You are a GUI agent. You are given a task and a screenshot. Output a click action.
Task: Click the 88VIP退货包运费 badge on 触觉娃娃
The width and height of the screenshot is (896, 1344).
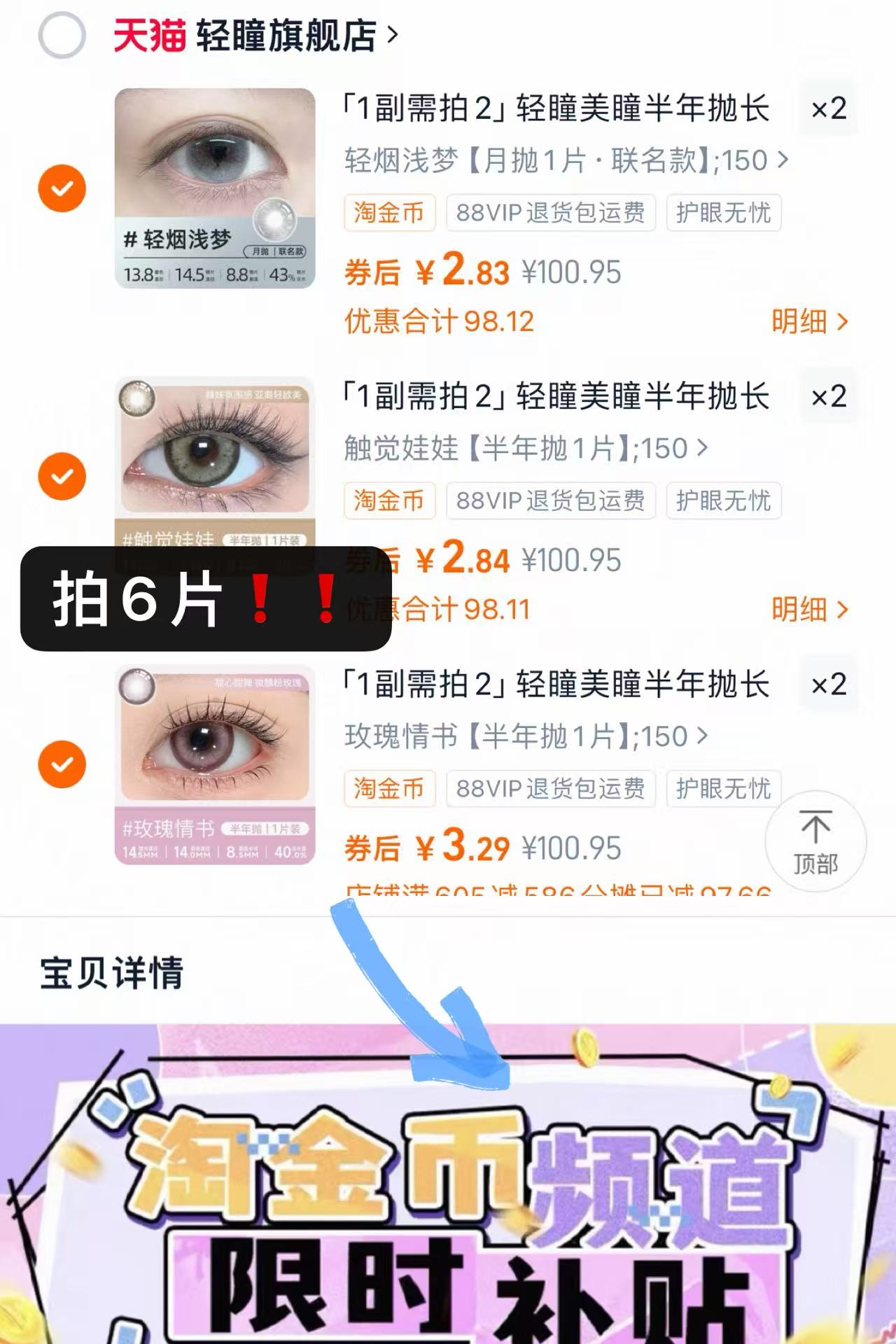(x=552, y=501)
